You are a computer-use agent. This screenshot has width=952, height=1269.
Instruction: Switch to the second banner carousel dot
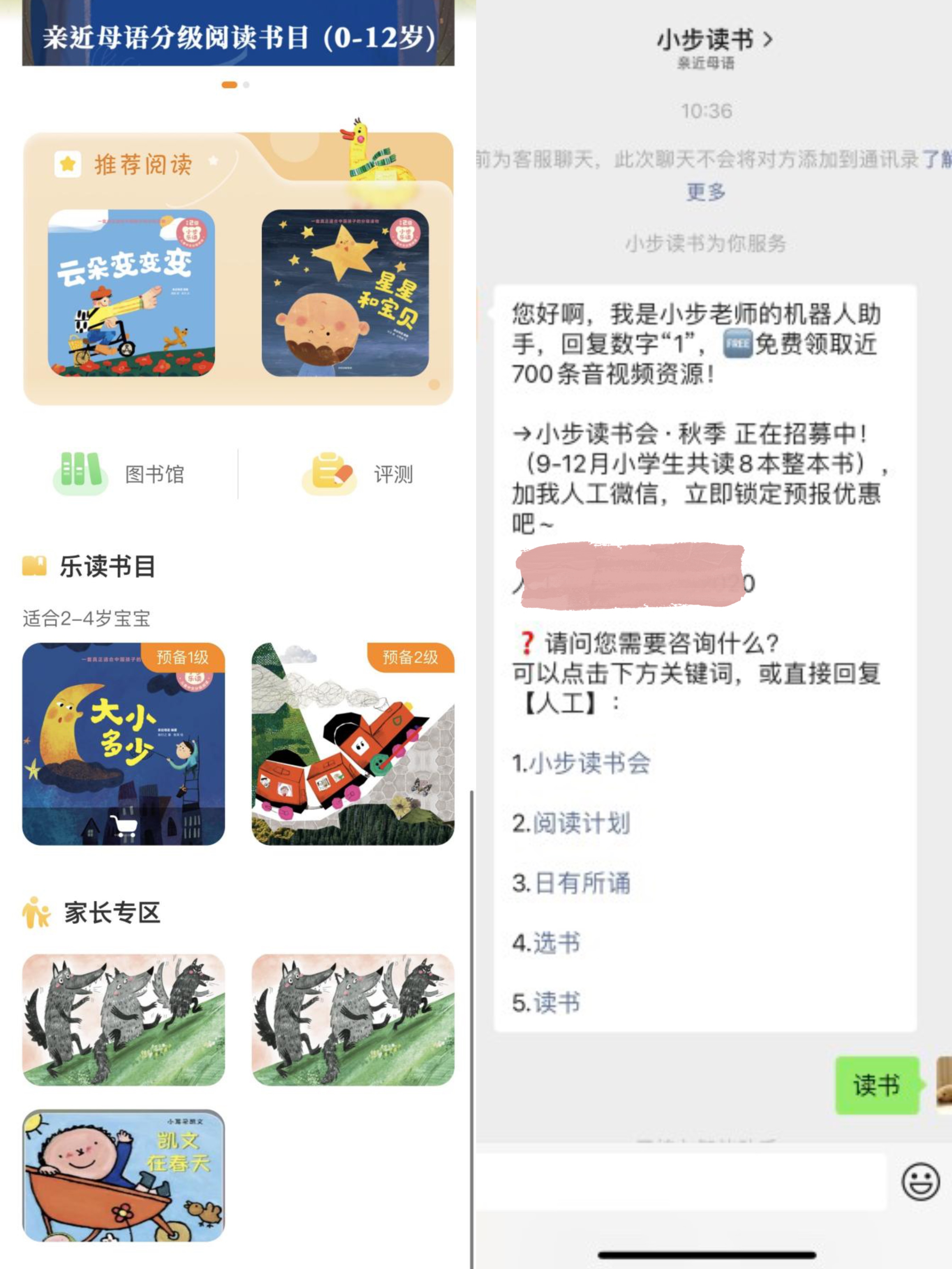245,85
